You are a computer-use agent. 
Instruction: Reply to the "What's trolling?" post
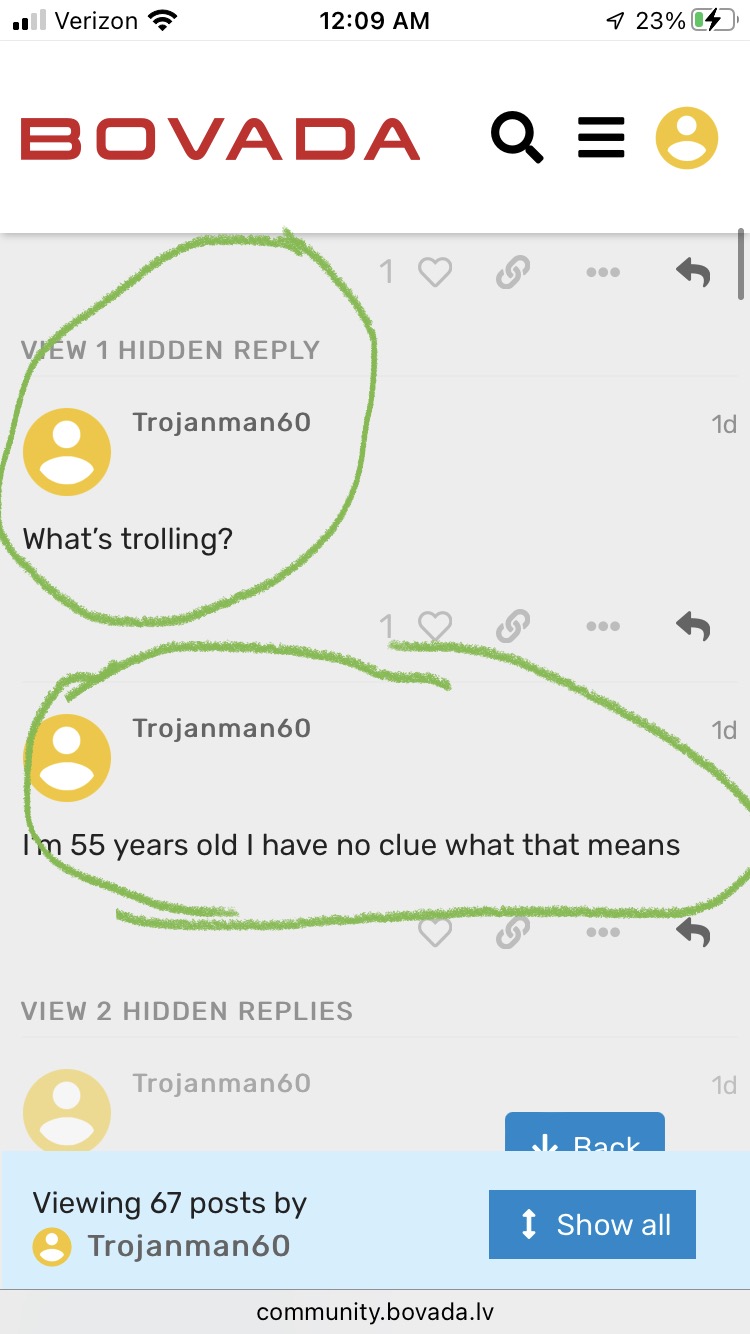click(693, 627)
